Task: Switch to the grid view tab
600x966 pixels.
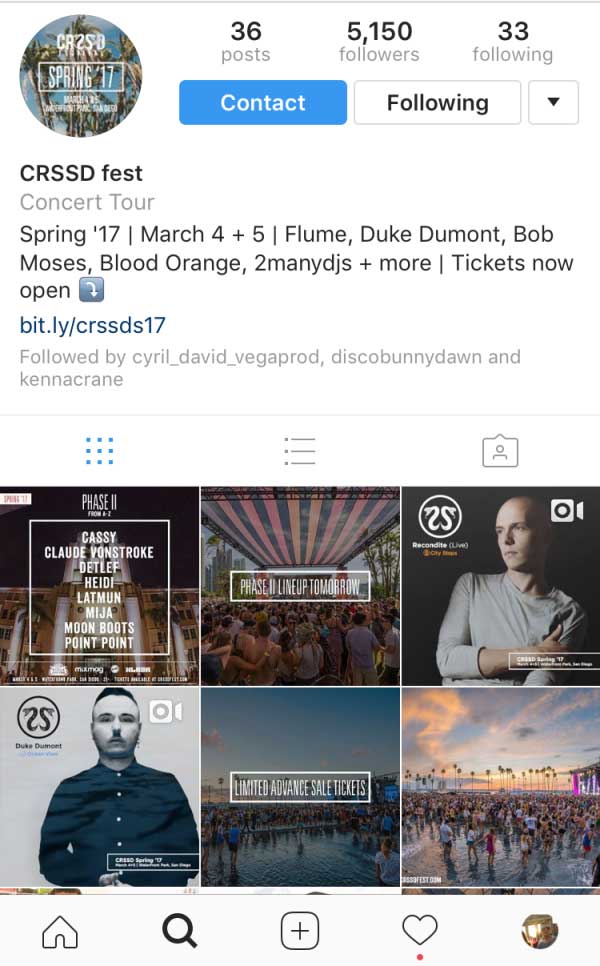Action: coord(99,451)
